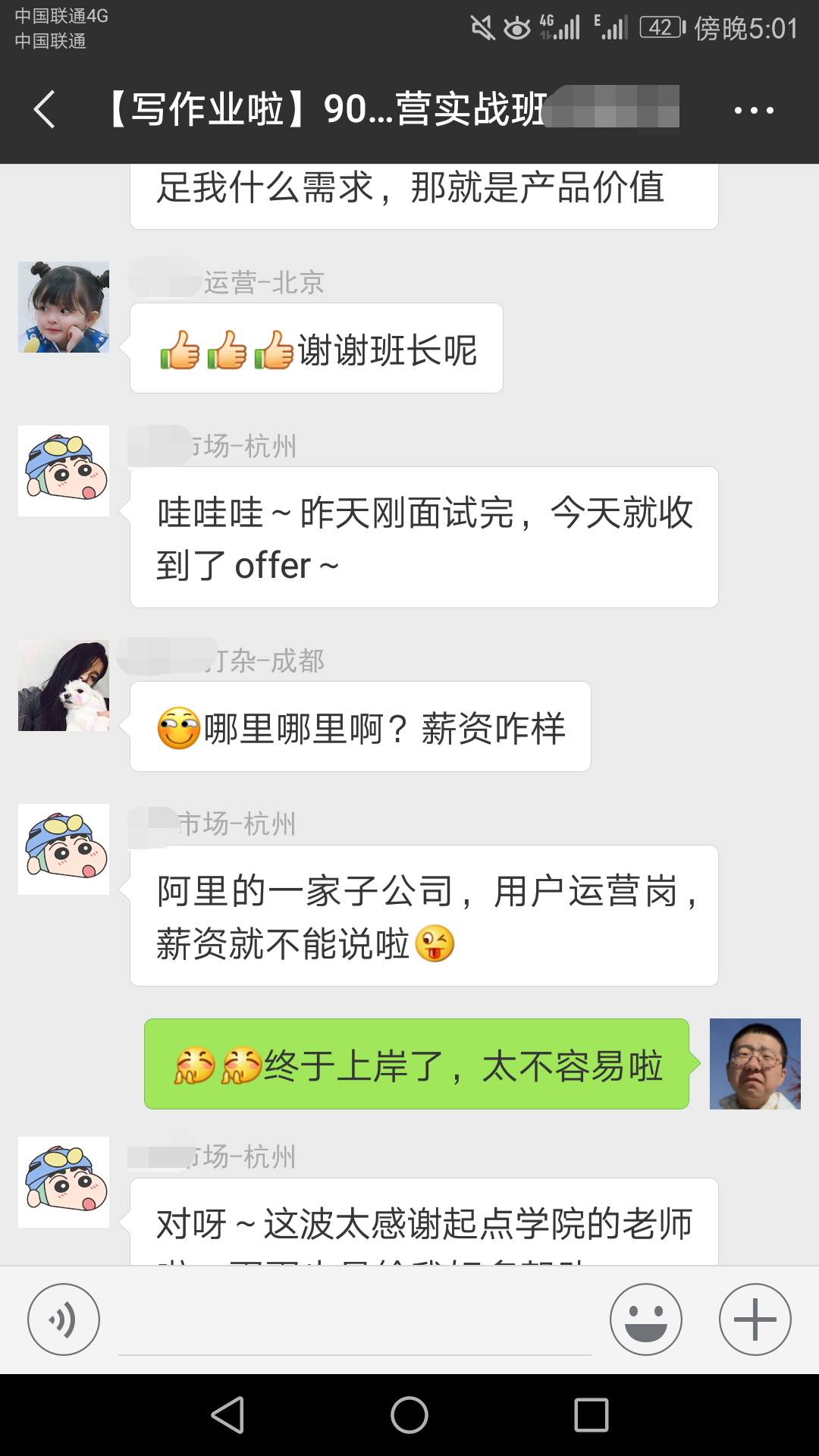This screenshot has width=819, height=1456.
Task: Go back from the group chat
Action: [45, 110]
